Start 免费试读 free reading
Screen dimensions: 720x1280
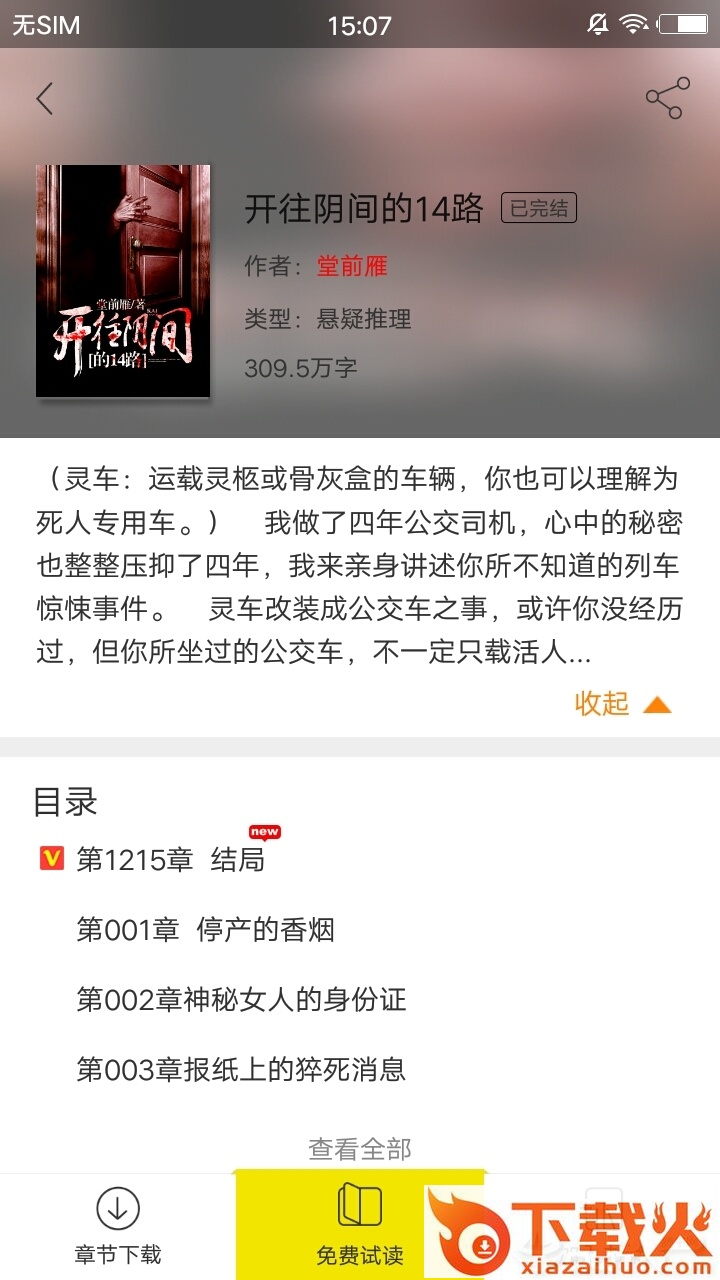pos(360,1226)
